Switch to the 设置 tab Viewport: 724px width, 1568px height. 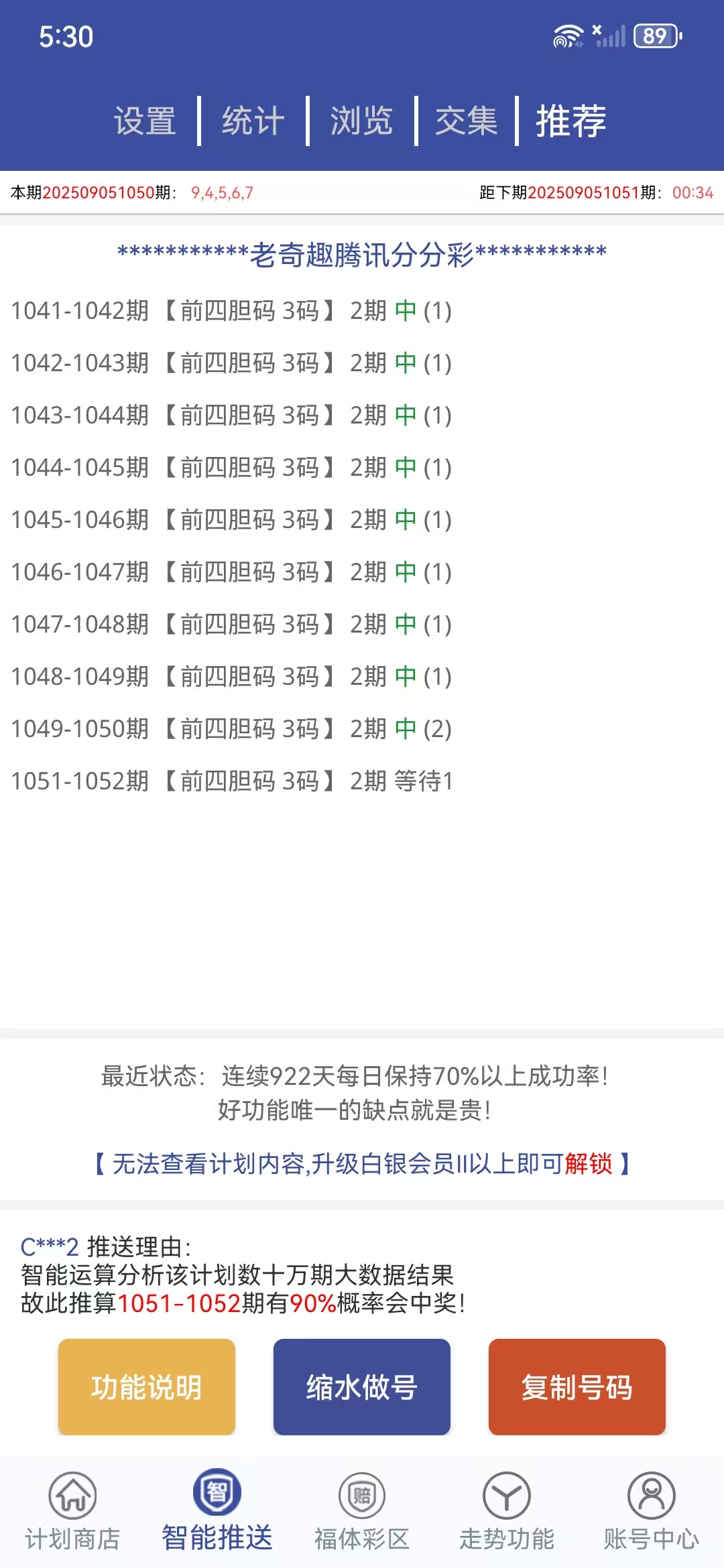[145, 121]
